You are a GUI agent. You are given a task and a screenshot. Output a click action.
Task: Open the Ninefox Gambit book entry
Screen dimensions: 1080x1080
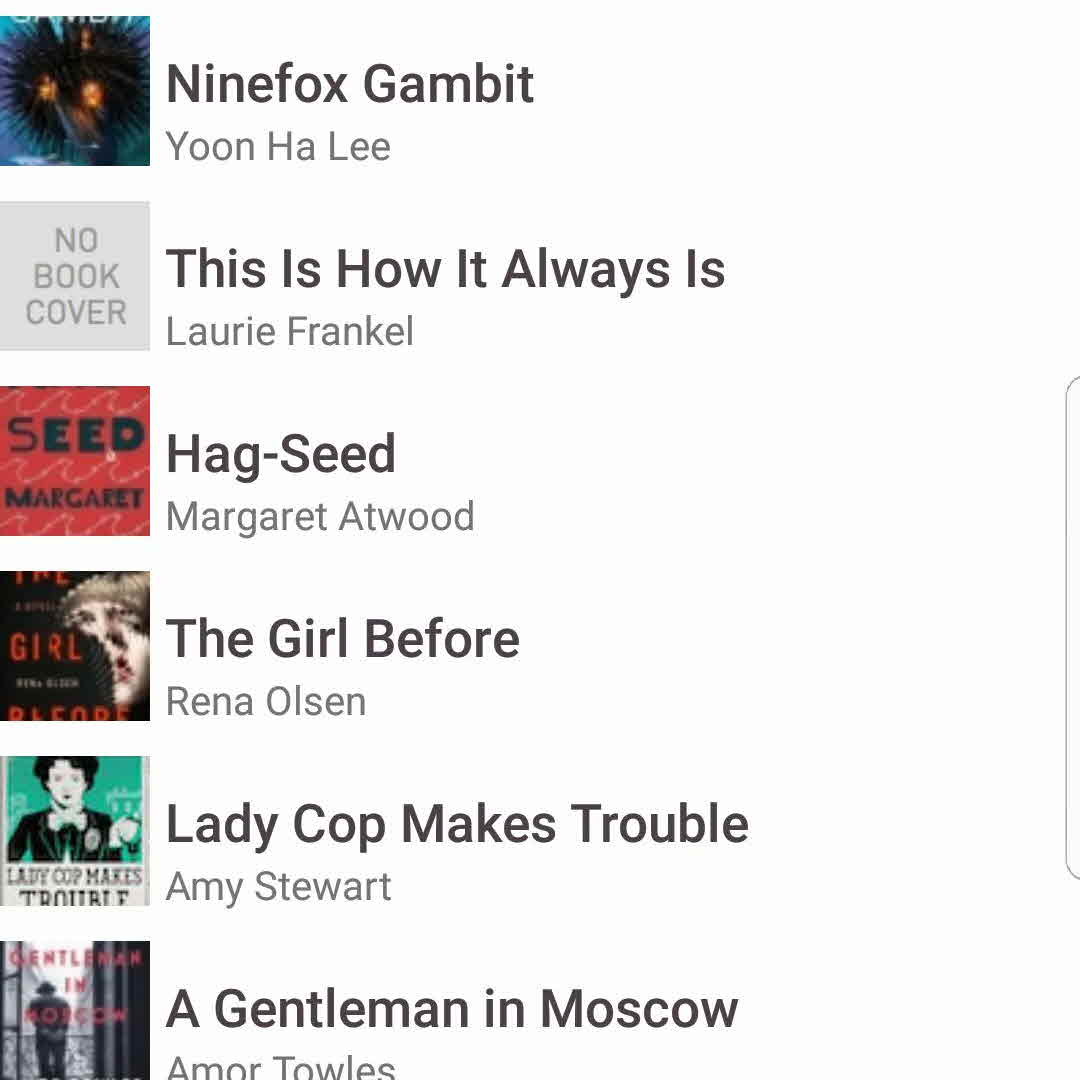(x=350, y=85)
